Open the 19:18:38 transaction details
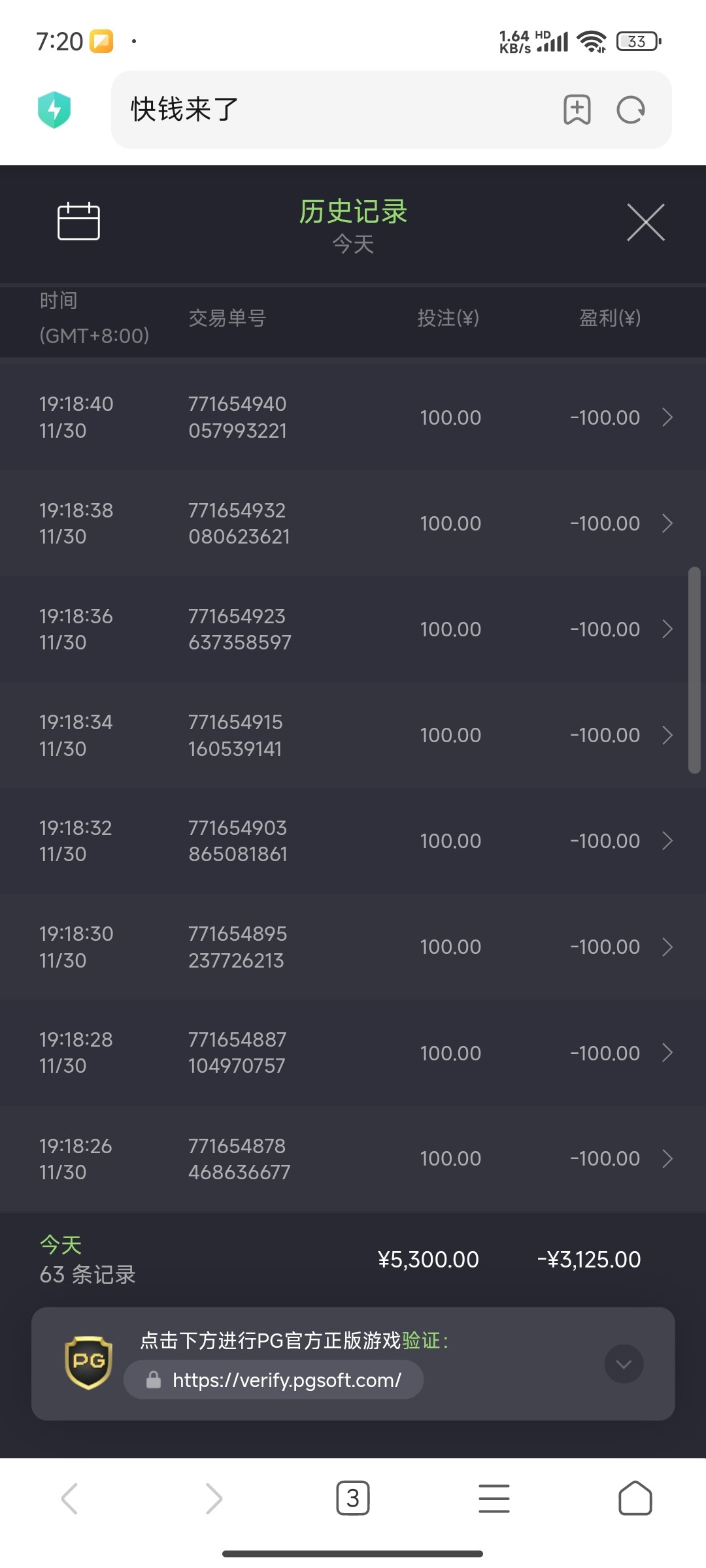 pyautogui.click(x=353, y=523)
